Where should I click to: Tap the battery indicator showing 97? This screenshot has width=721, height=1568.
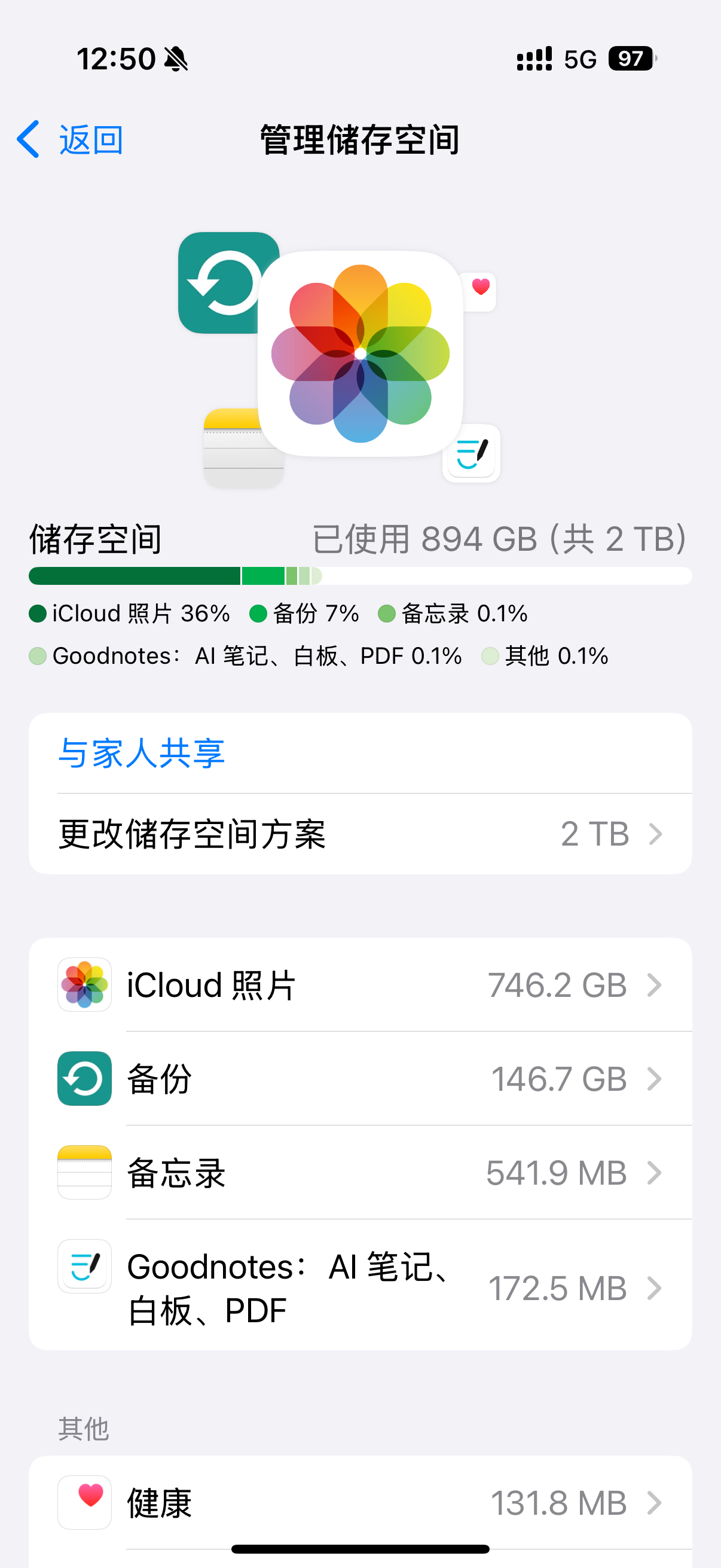(x=630, y=59)
